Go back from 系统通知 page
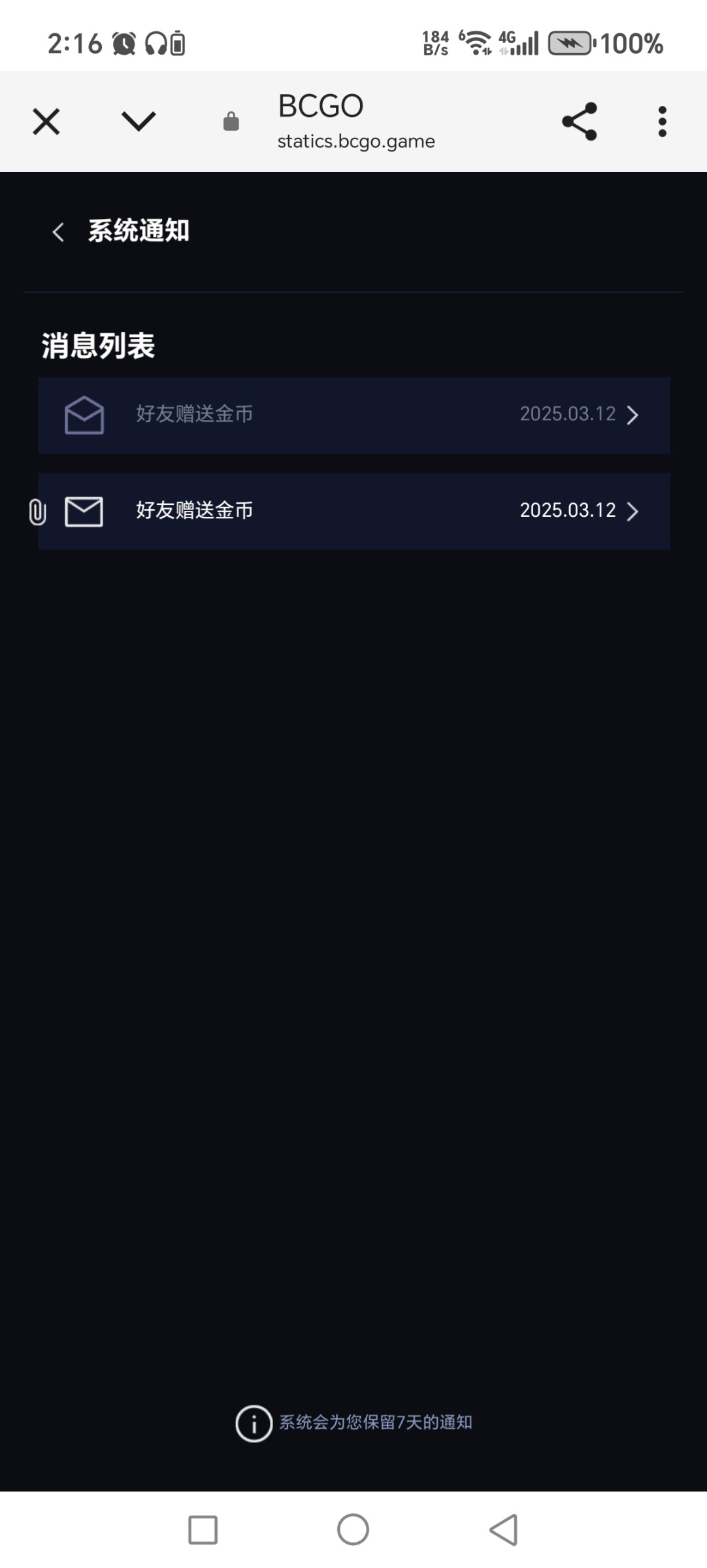This screenshot has height=1568, width=707. pos(58,232)
